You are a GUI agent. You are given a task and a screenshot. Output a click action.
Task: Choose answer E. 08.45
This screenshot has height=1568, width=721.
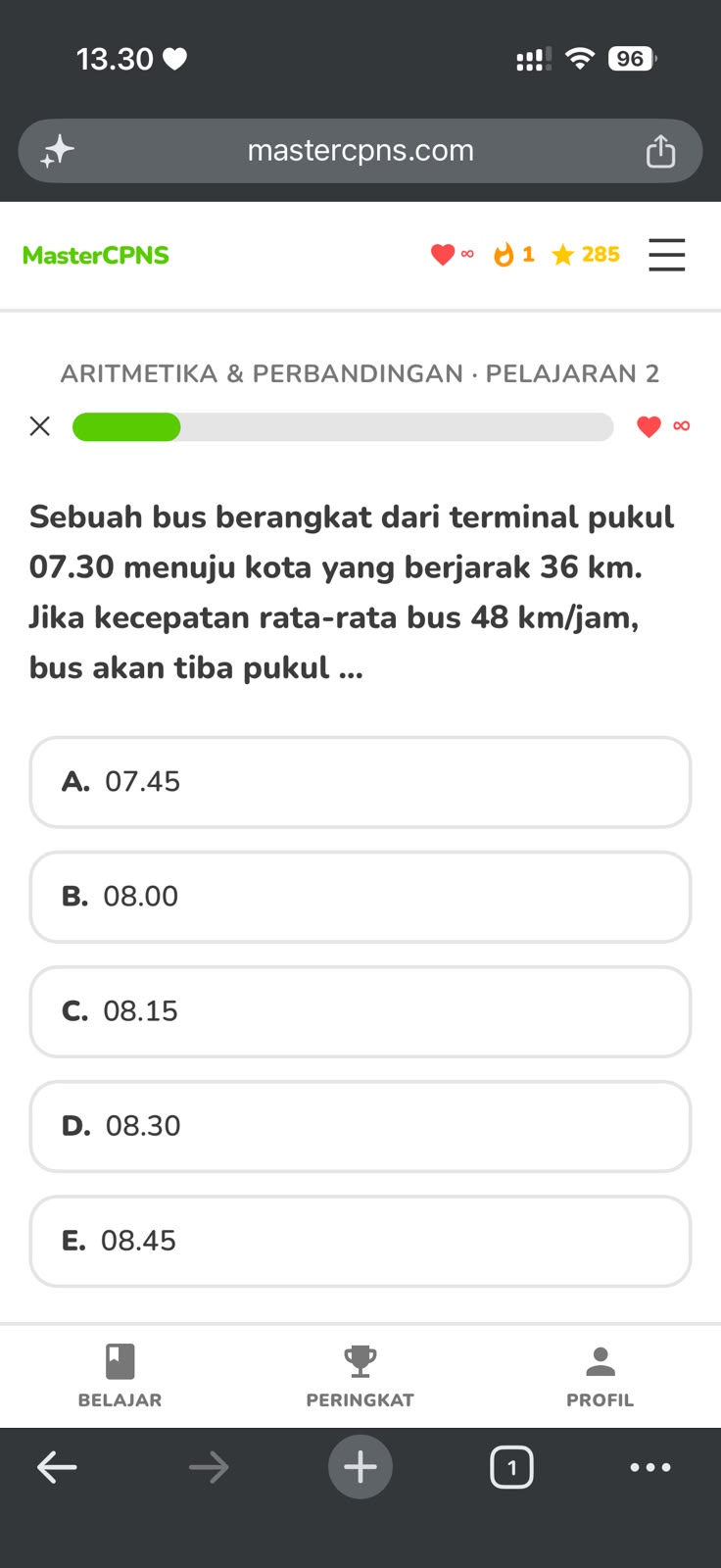pyautogui.click(x=360, y=1241)
